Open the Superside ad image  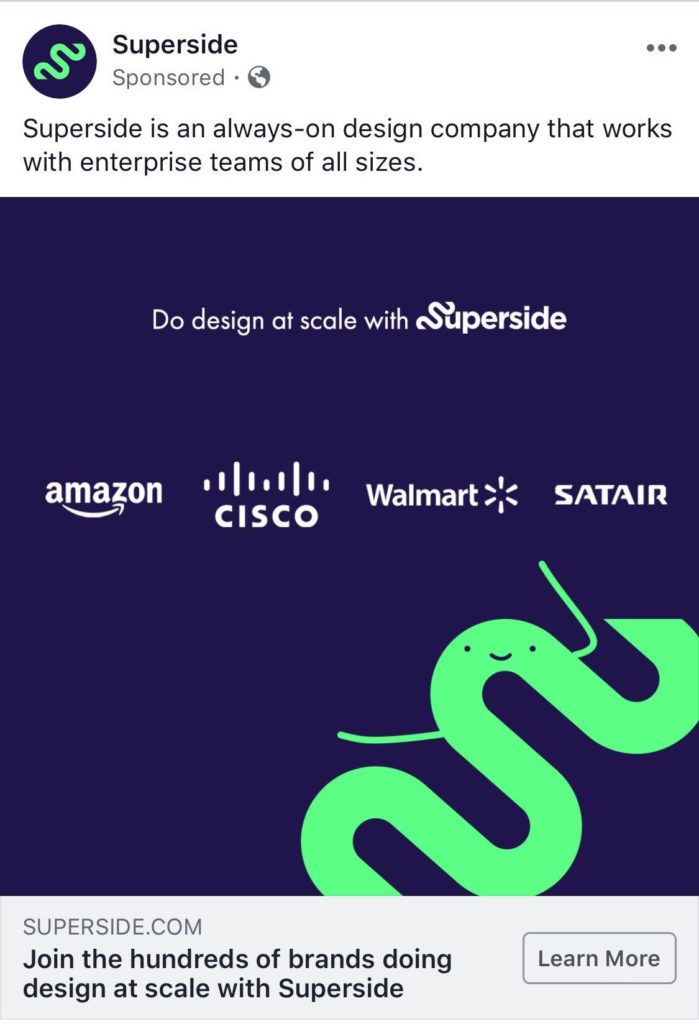point(349,545)
